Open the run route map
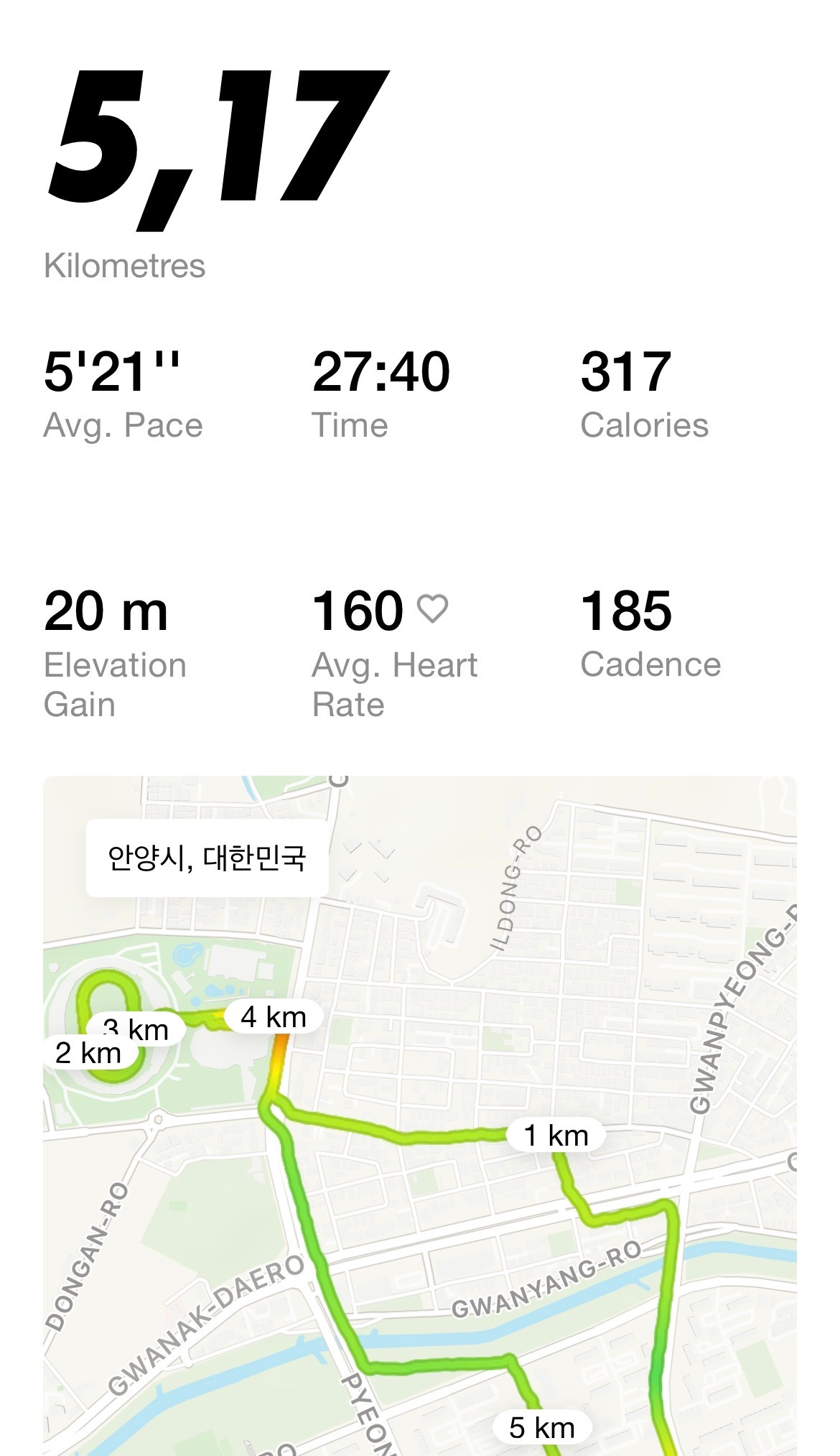Viewport: 840px width, 1456px height. click(420, 1116)
